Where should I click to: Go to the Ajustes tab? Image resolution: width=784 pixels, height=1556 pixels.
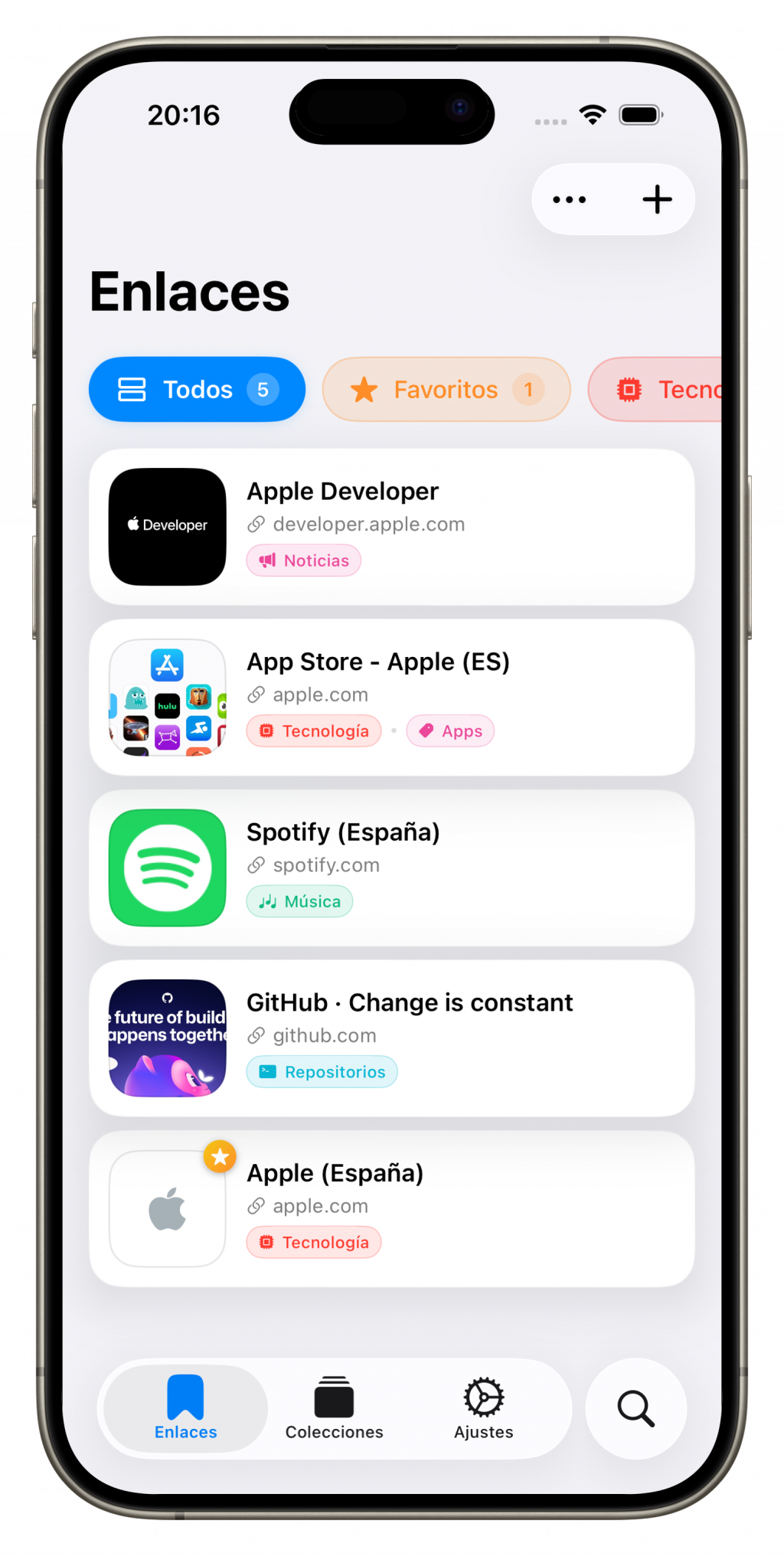click(483, 1410)
